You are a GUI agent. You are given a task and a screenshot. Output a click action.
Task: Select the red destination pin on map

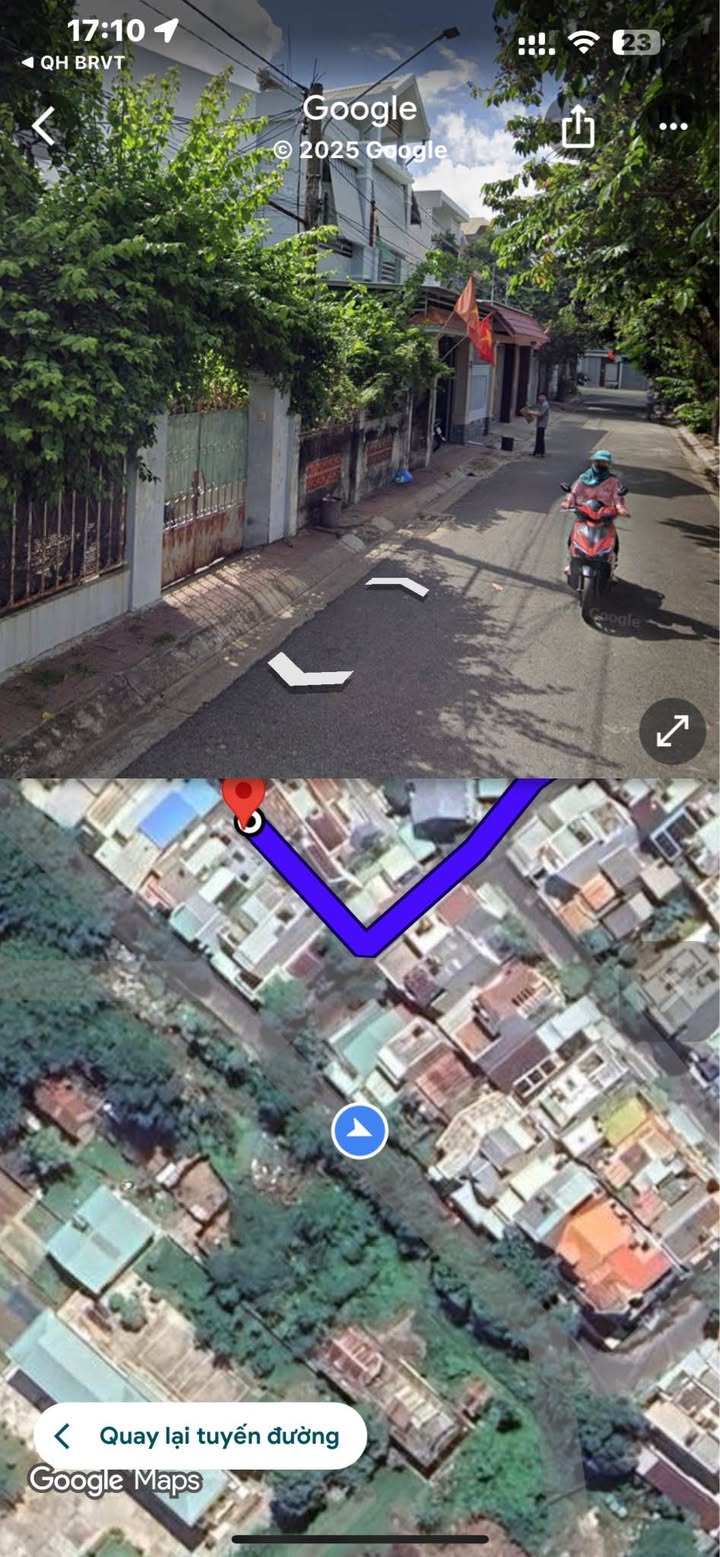tap(244, 802)
